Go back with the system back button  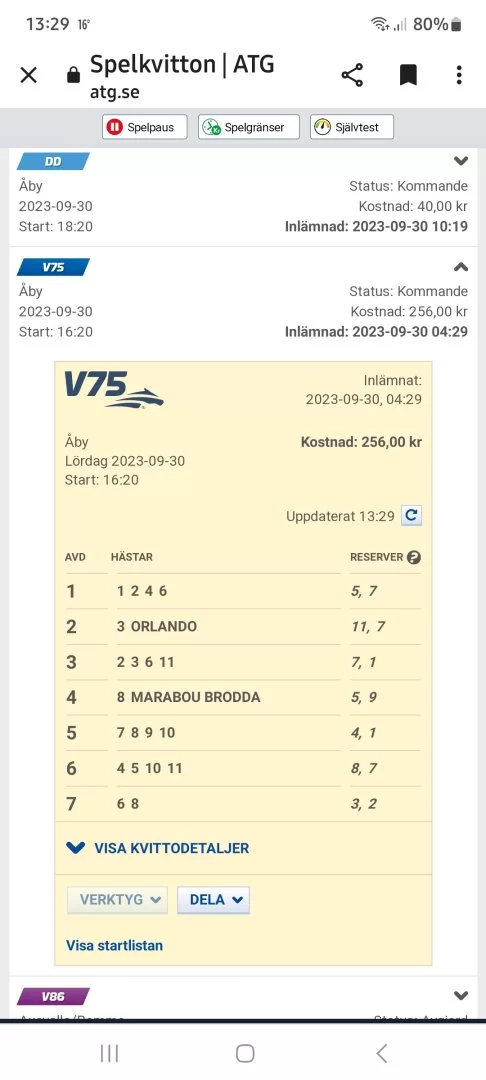tap(381, 1052)
